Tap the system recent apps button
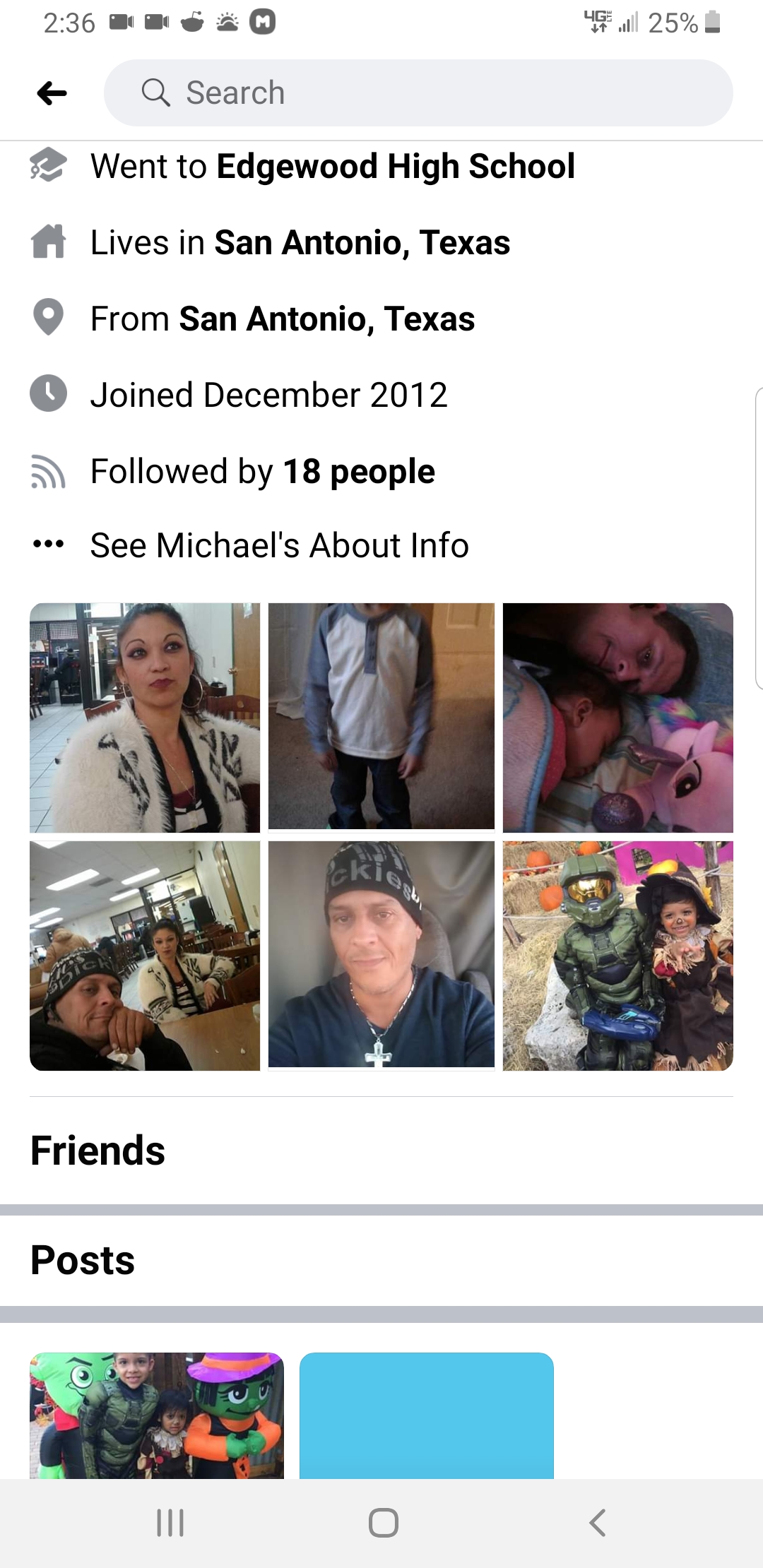The width and height of the screenshot is (763, 1568). (170, 1522)
